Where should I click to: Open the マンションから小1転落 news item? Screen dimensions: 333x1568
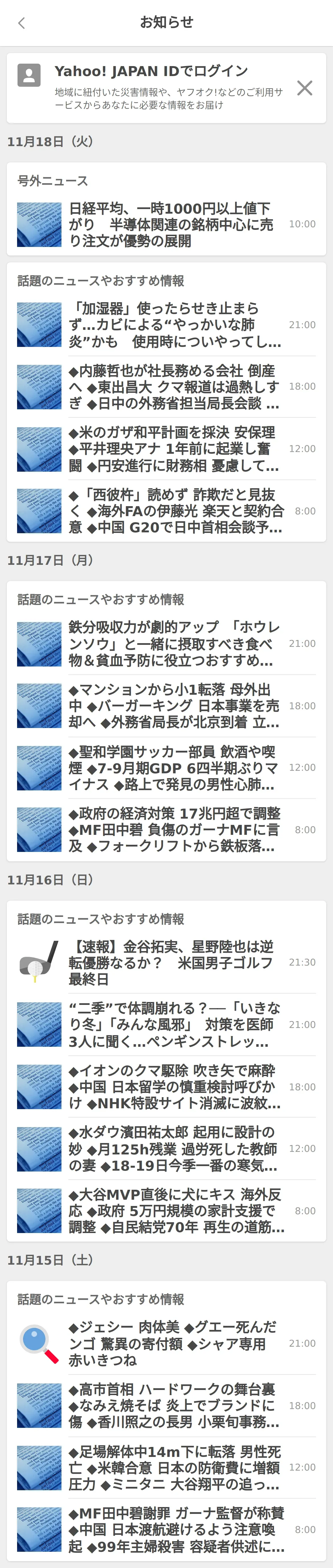click(x=166, y=706)
